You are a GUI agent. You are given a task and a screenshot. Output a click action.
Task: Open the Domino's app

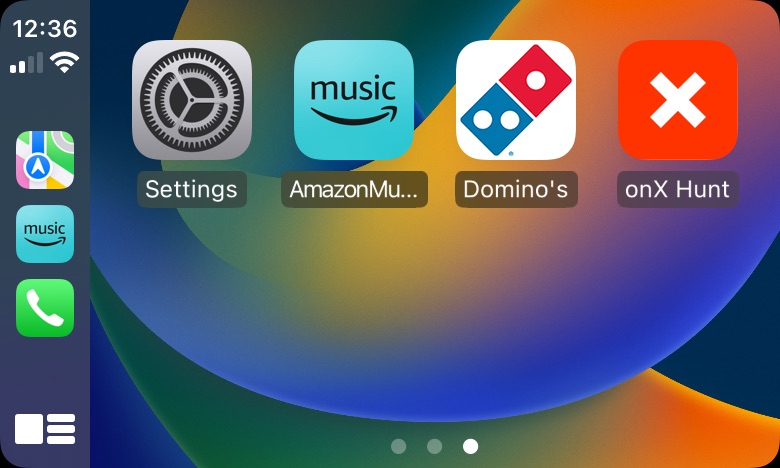click(x=516, y=100)
